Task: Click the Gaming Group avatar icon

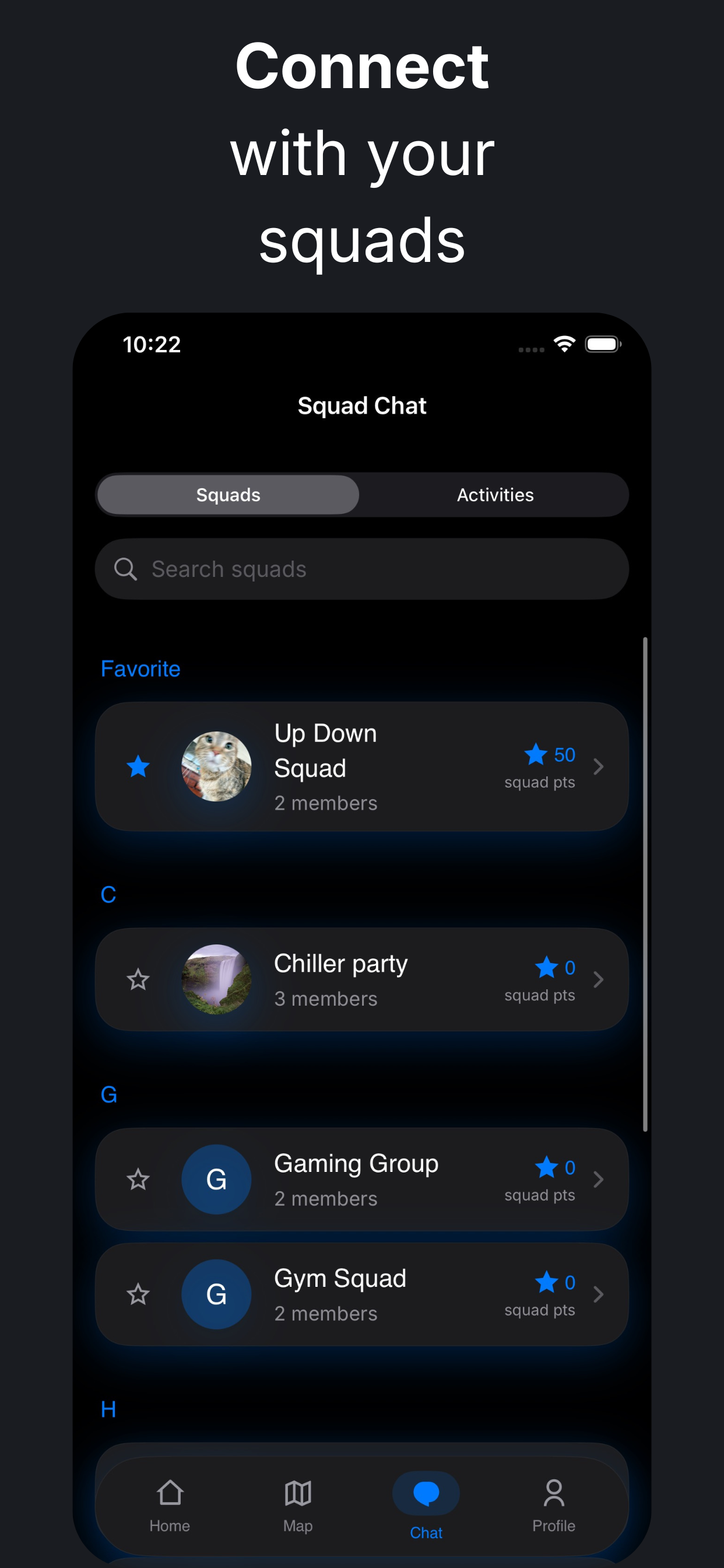Action: coord(217,1179)
